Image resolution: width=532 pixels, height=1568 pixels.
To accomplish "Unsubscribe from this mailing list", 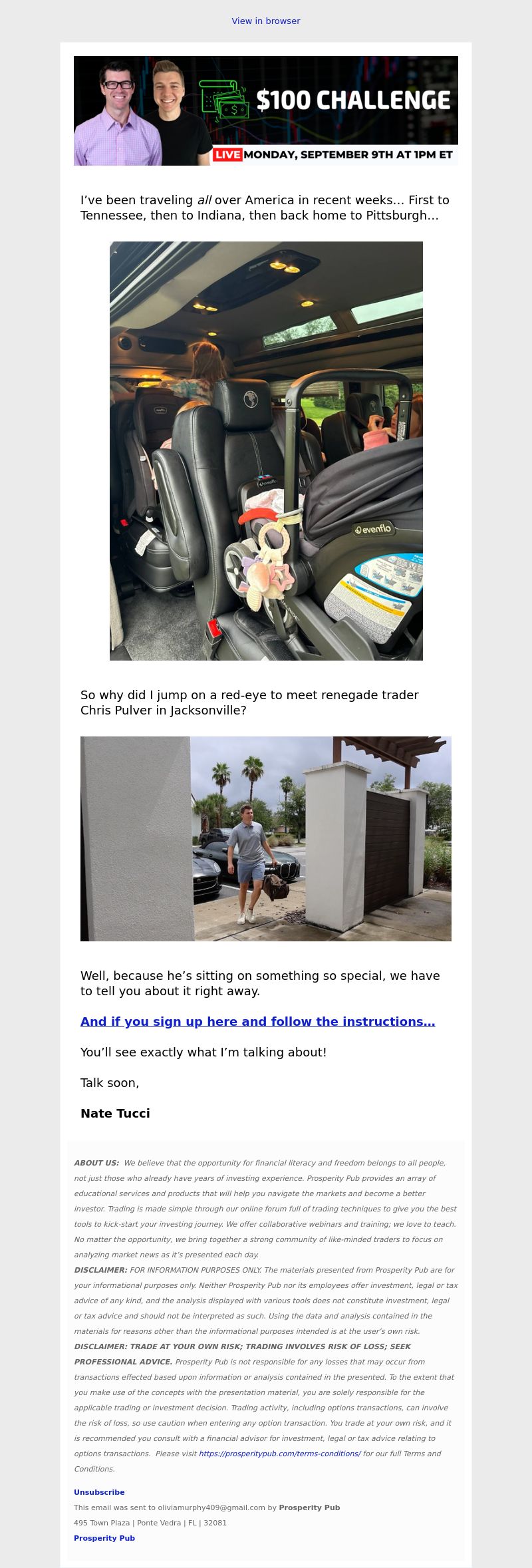I will [99, 1492].
